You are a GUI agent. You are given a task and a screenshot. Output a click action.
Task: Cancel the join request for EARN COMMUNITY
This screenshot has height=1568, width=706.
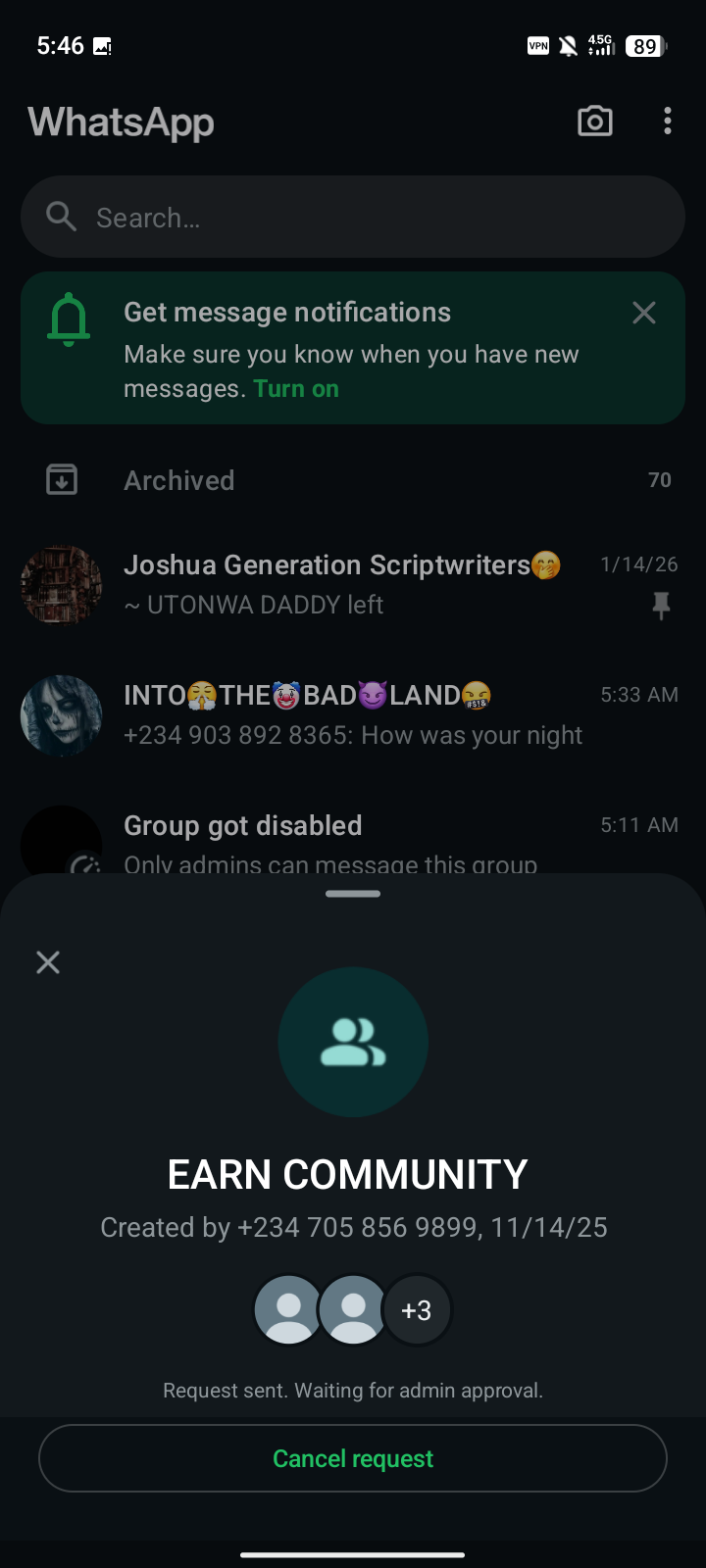pyautogui.click(x=353, y=1458)
